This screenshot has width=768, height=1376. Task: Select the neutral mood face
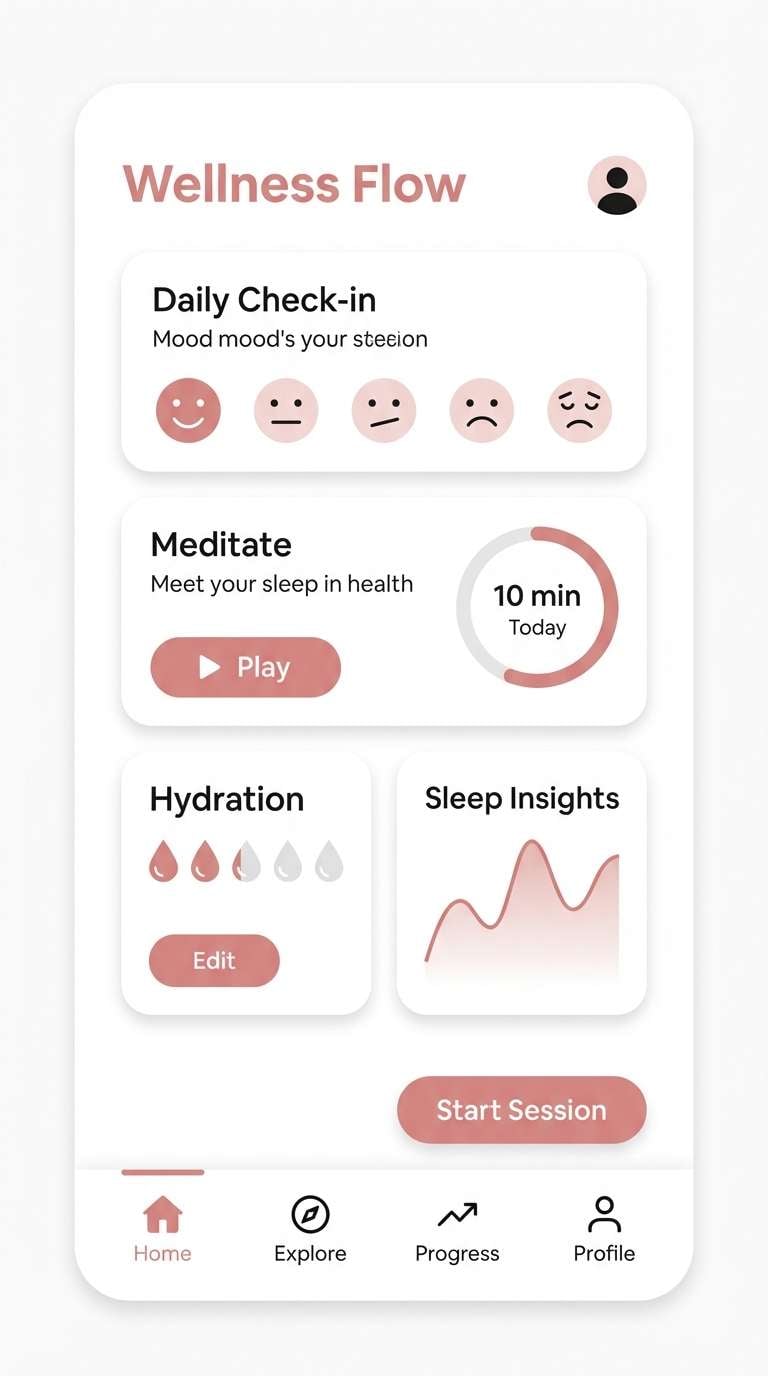coord(286,409)
